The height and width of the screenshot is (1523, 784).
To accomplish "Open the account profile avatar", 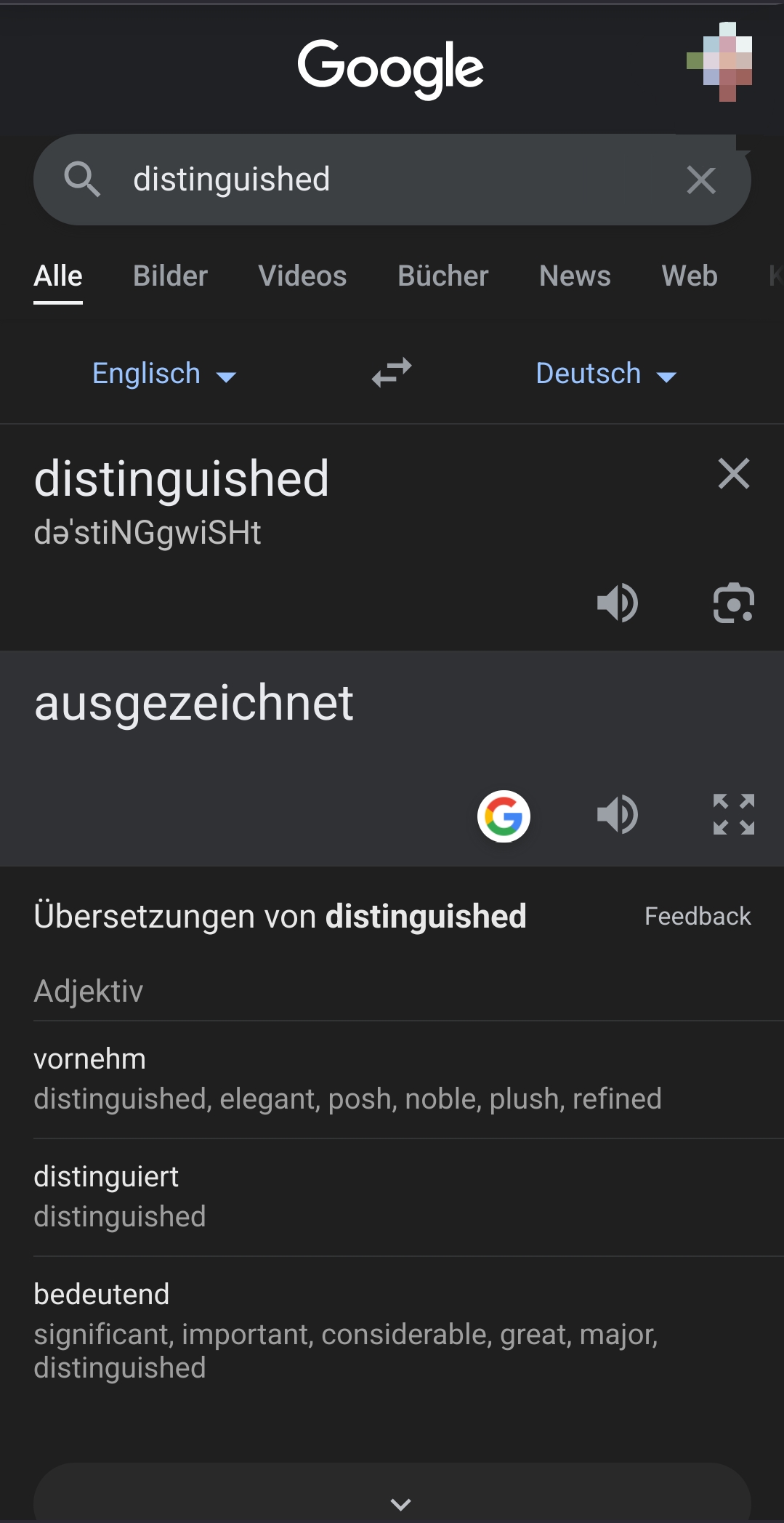I will coord(720,63).
